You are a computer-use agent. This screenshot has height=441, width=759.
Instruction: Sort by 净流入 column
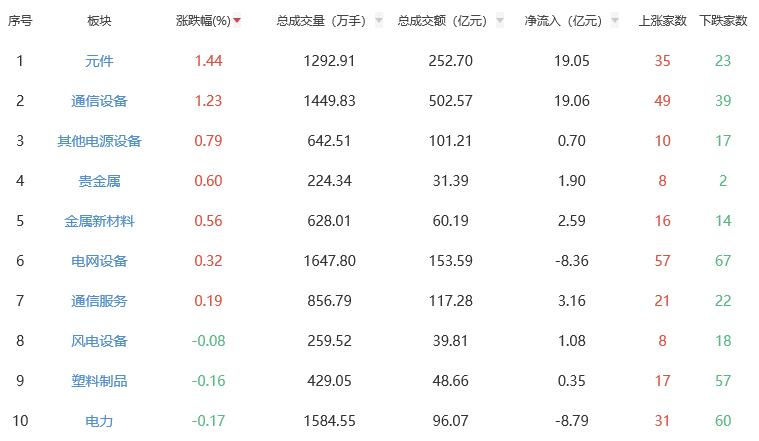point(562,21)
